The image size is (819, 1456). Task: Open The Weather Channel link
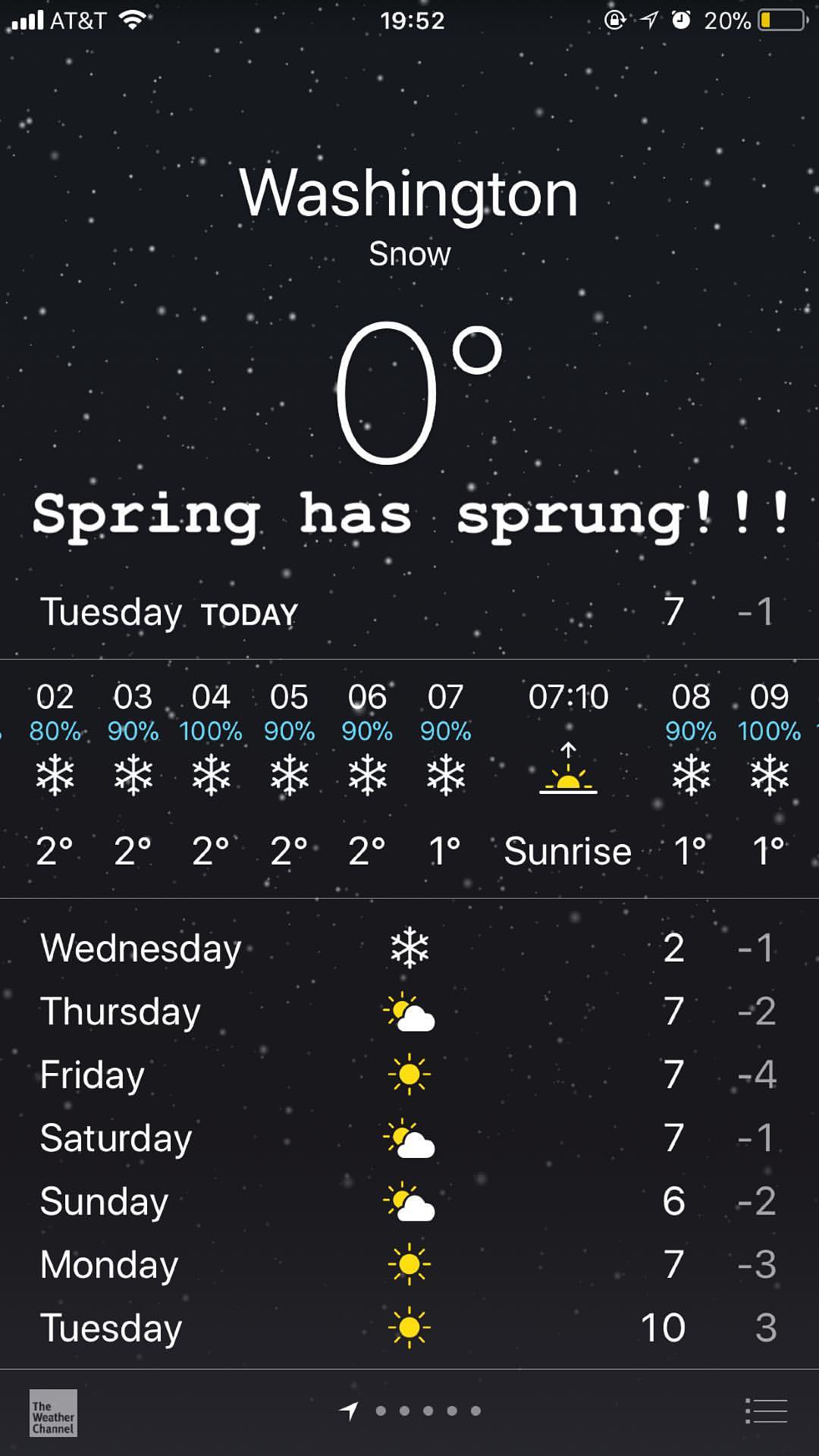click(x=53, y=1413)
